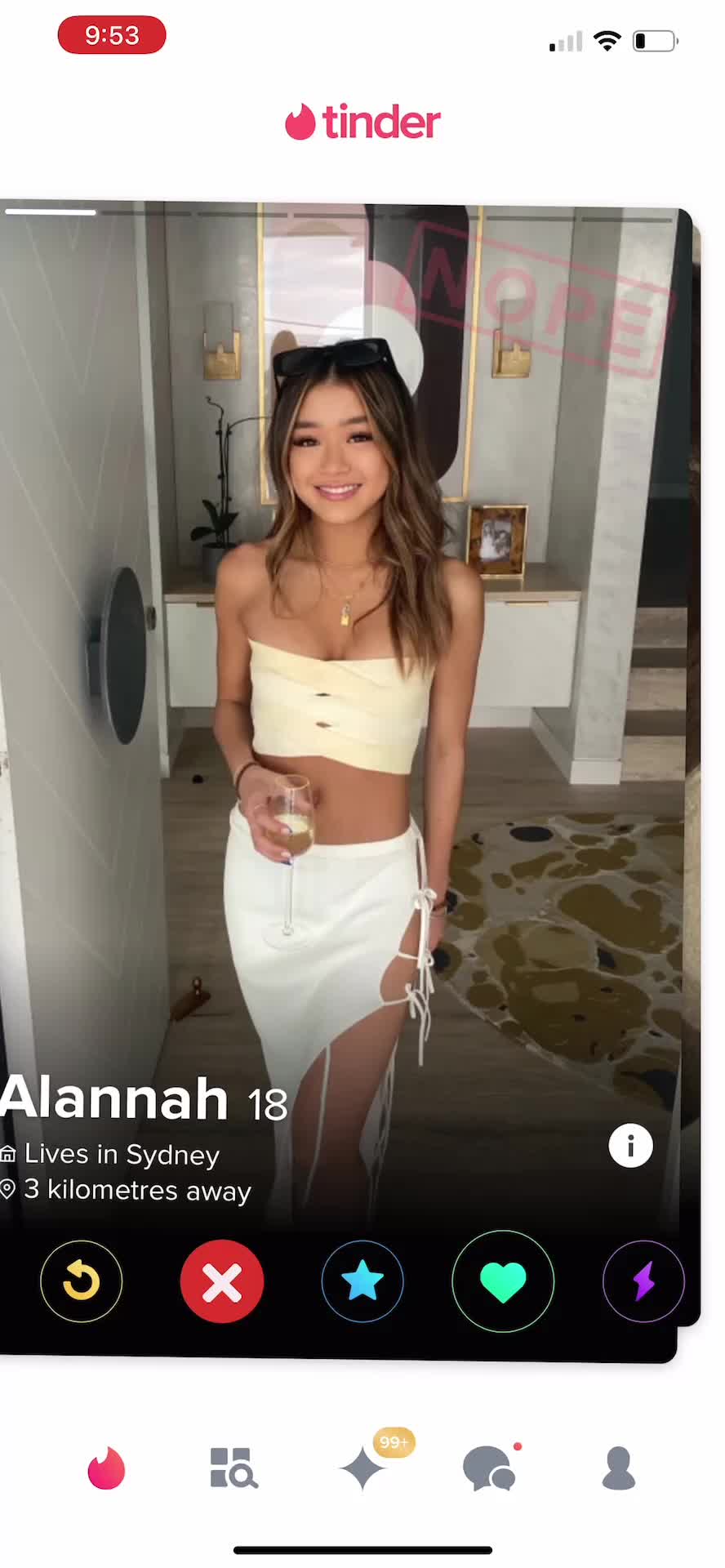Go to your Profile tab
Screen dimensions: 725x1568
point(619,1468)
